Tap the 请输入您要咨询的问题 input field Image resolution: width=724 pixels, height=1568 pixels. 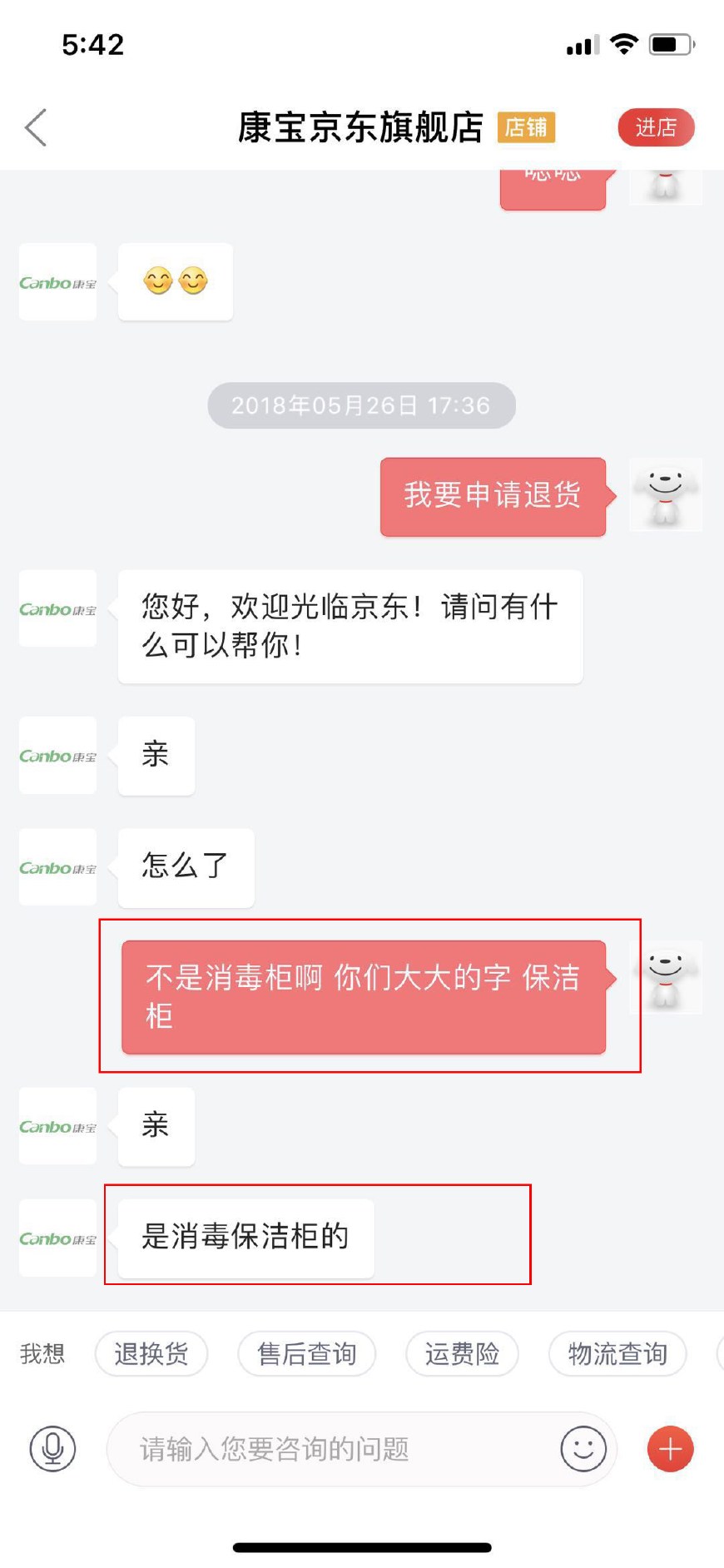click(333, 1448)
